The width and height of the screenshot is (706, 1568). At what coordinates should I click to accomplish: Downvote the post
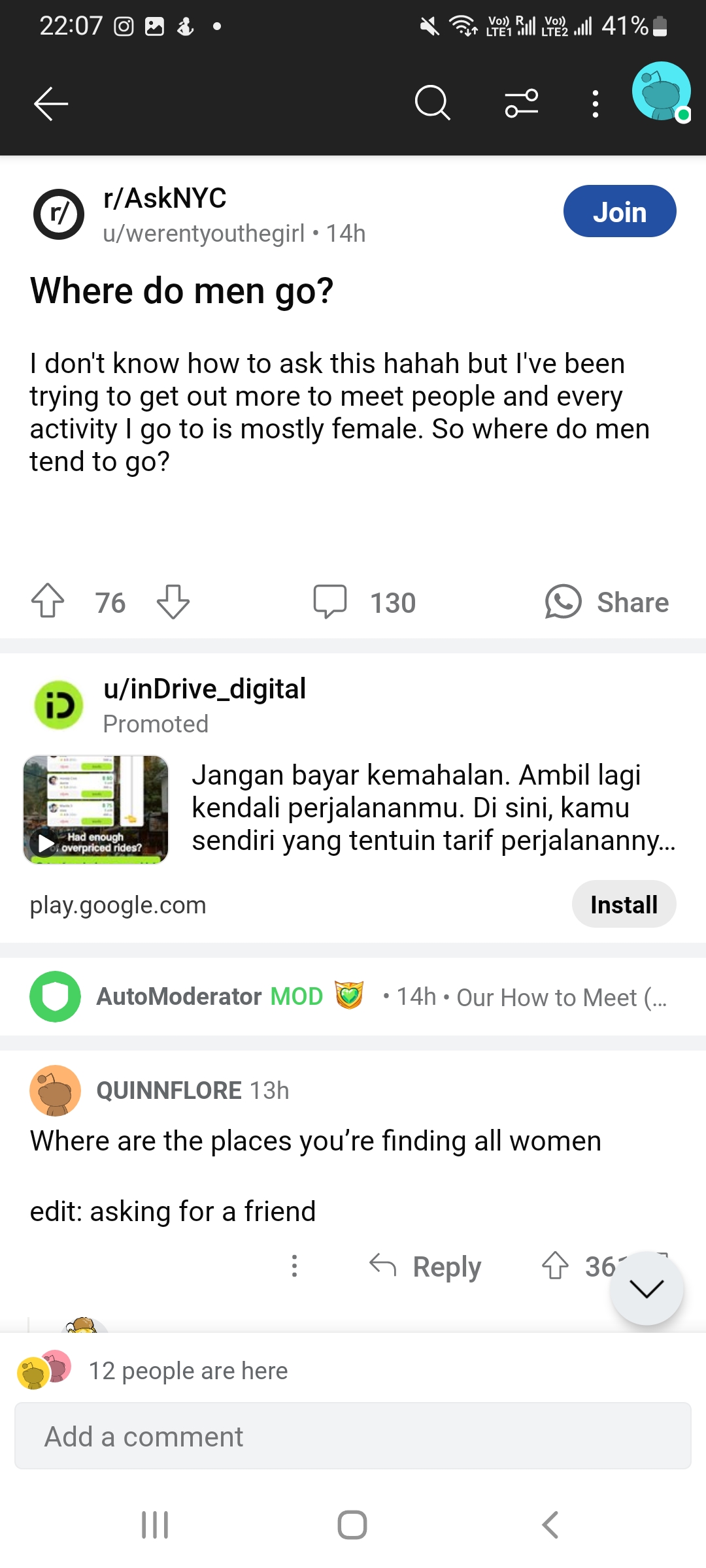click(x=171, y=602)
